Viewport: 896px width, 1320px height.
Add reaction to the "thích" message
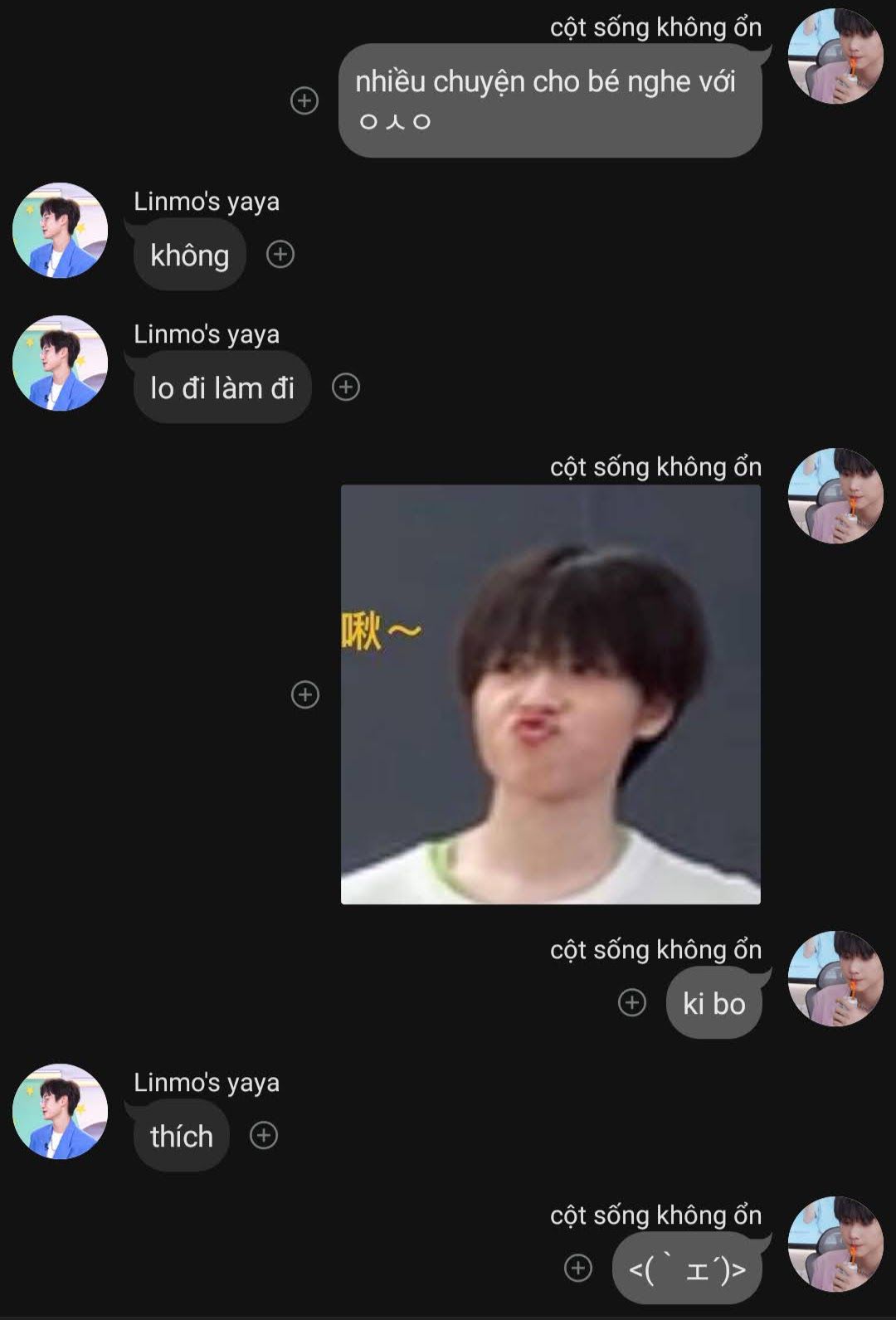coord(264,1135)
